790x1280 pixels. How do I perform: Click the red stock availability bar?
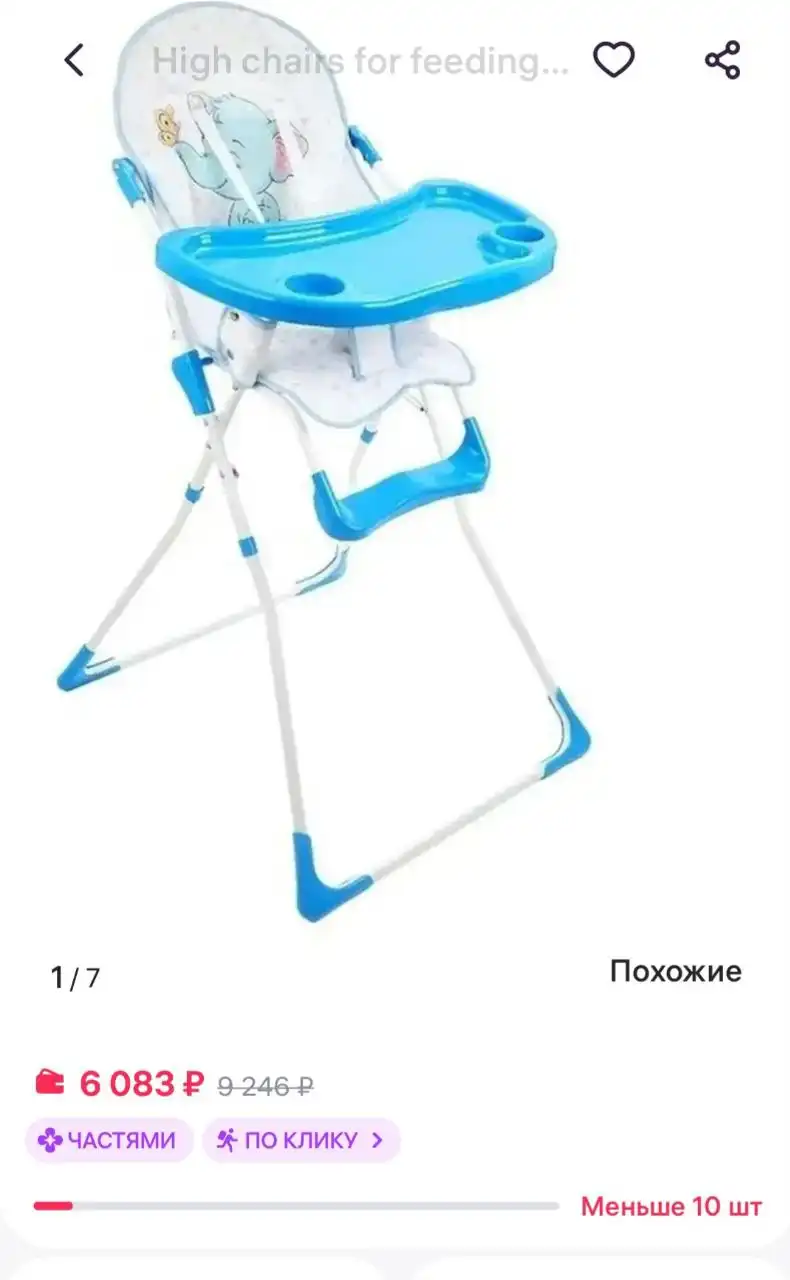pos(55,1205)
